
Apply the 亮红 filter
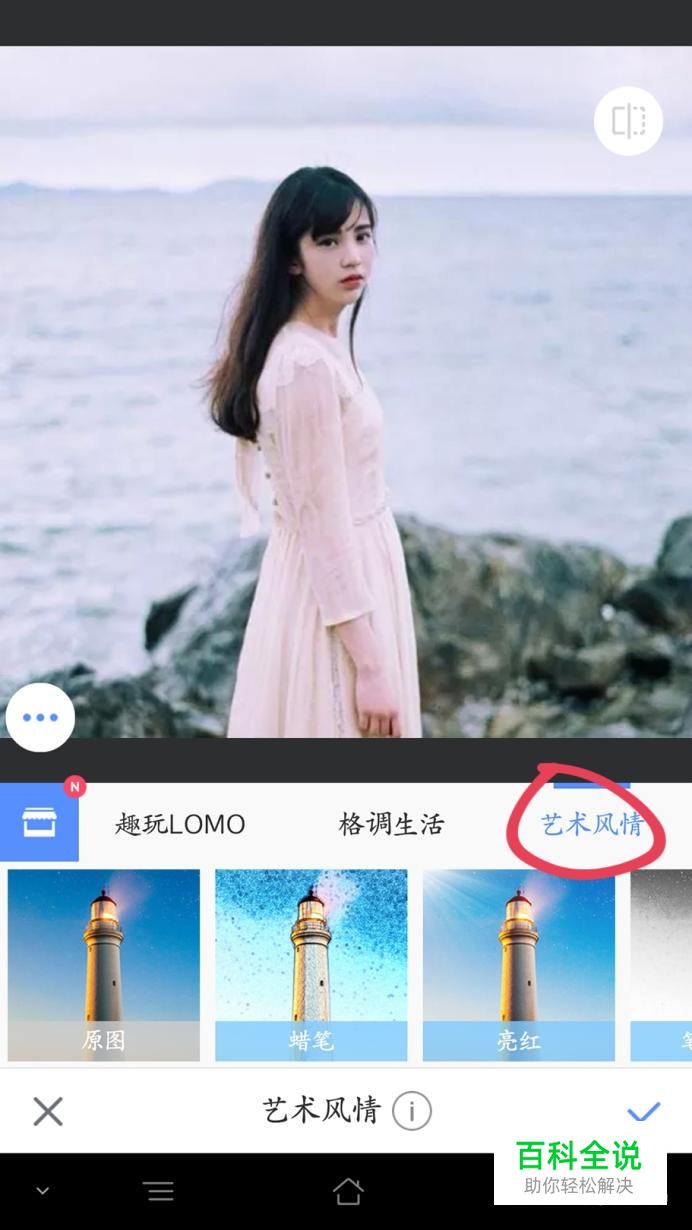pos(519,965)
